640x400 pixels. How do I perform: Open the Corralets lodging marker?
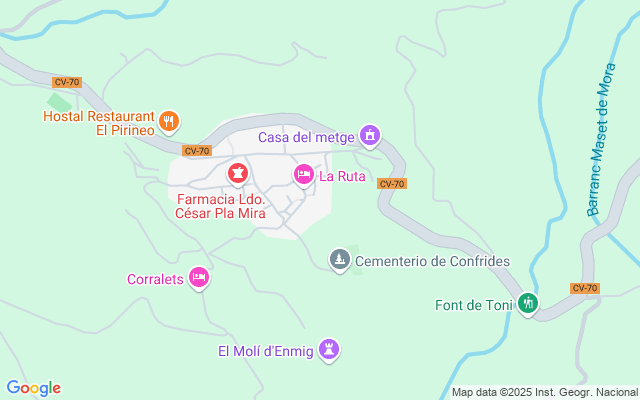pyautogui.click(x=199, y=278)
